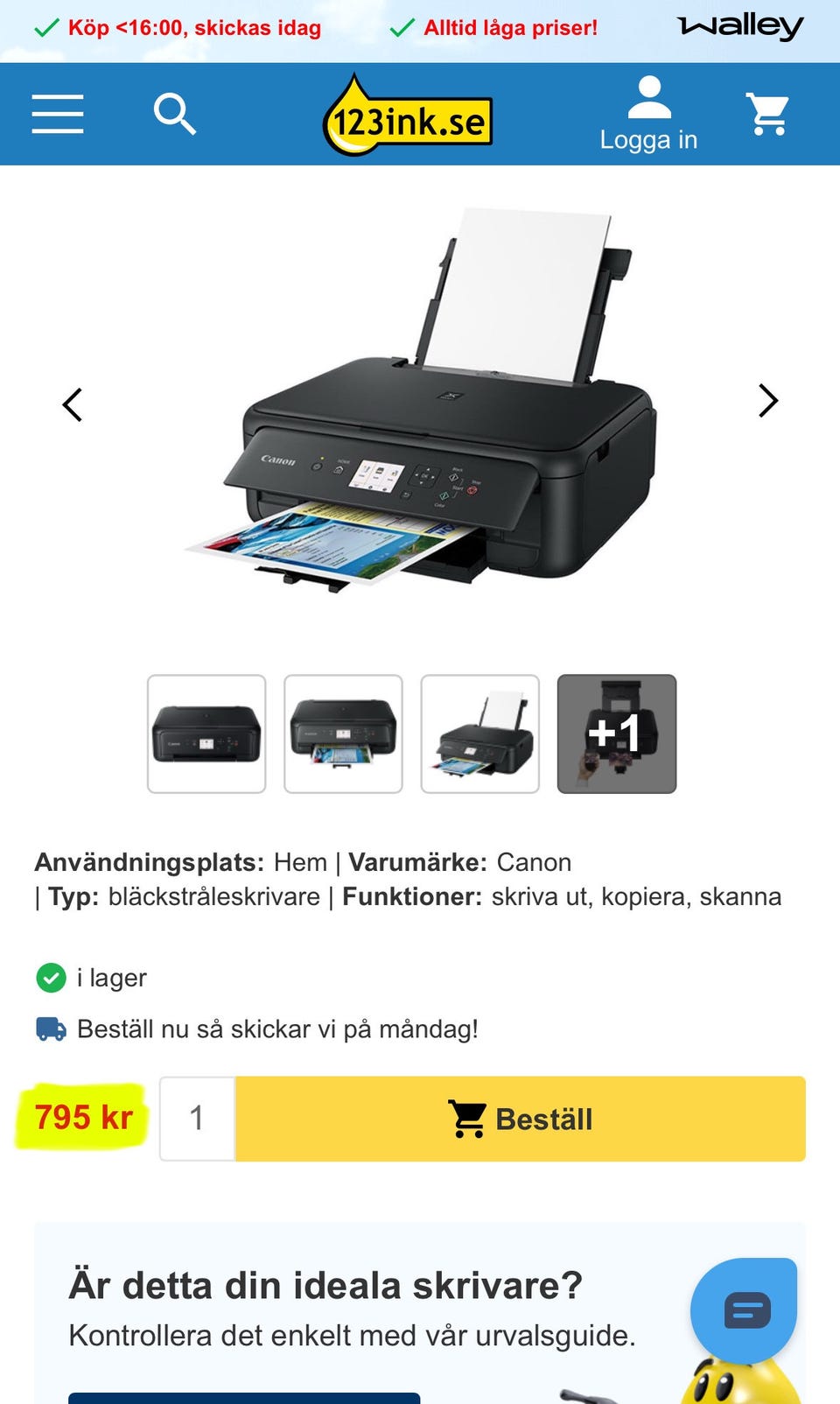Expand additional images via the +1 thumbnail
The width and height of the screenshot is (840, 1404).
pyautogui.click(x=616, y=734)
